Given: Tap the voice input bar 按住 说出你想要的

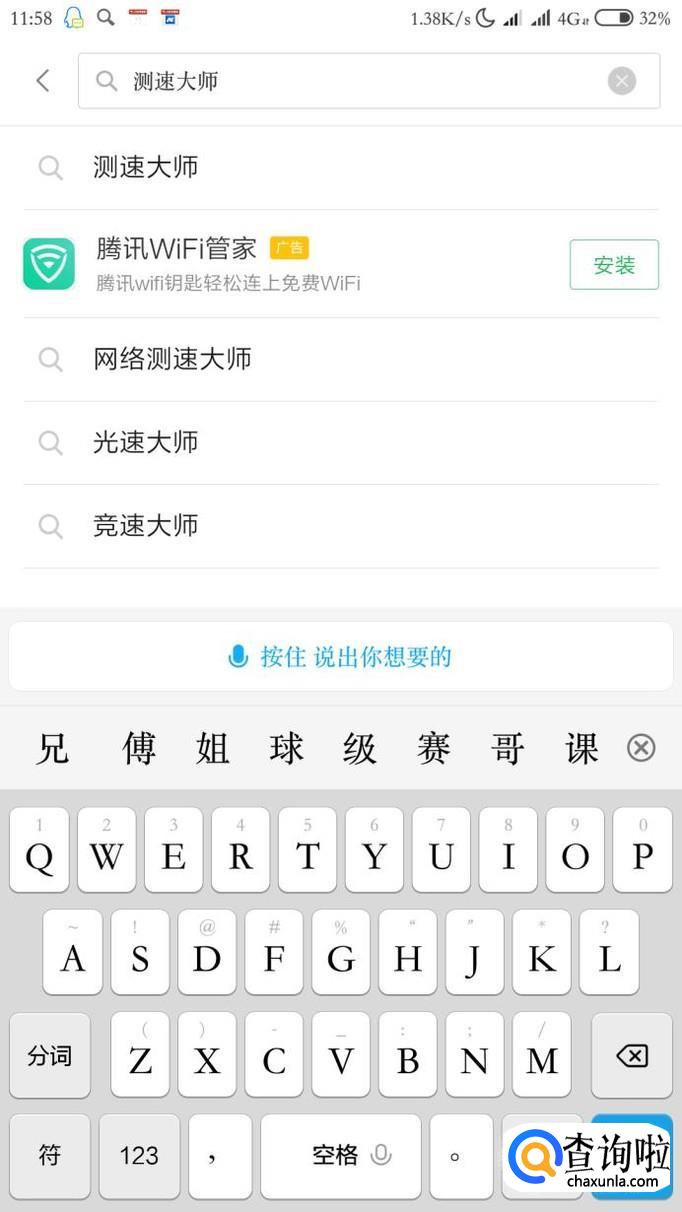Looking at the screenshot, I should click(341, 657).
